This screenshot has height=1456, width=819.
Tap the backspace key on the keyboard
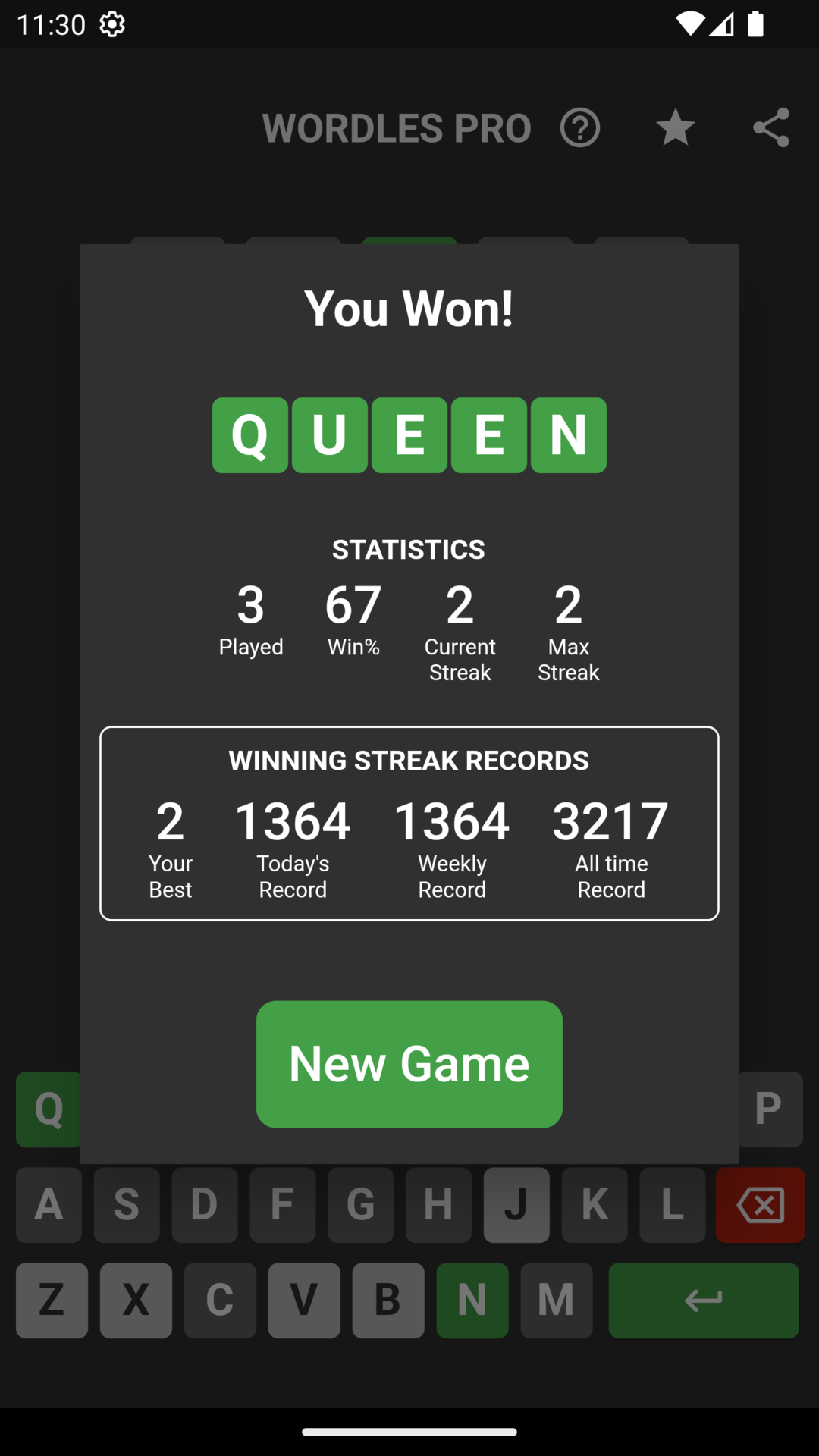pyautogui.click(x=760, y=1205)
